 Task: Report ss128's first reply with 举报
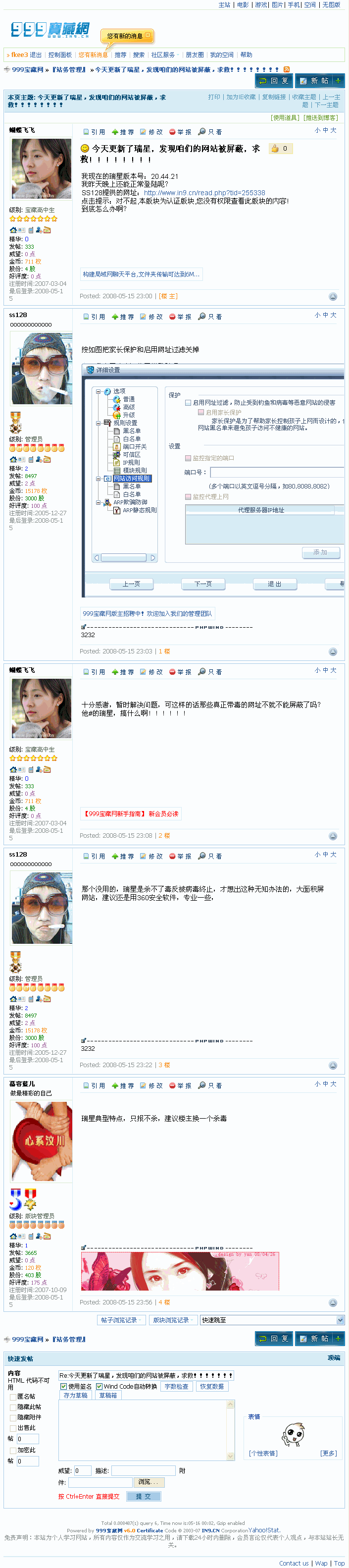click(180, 317)
